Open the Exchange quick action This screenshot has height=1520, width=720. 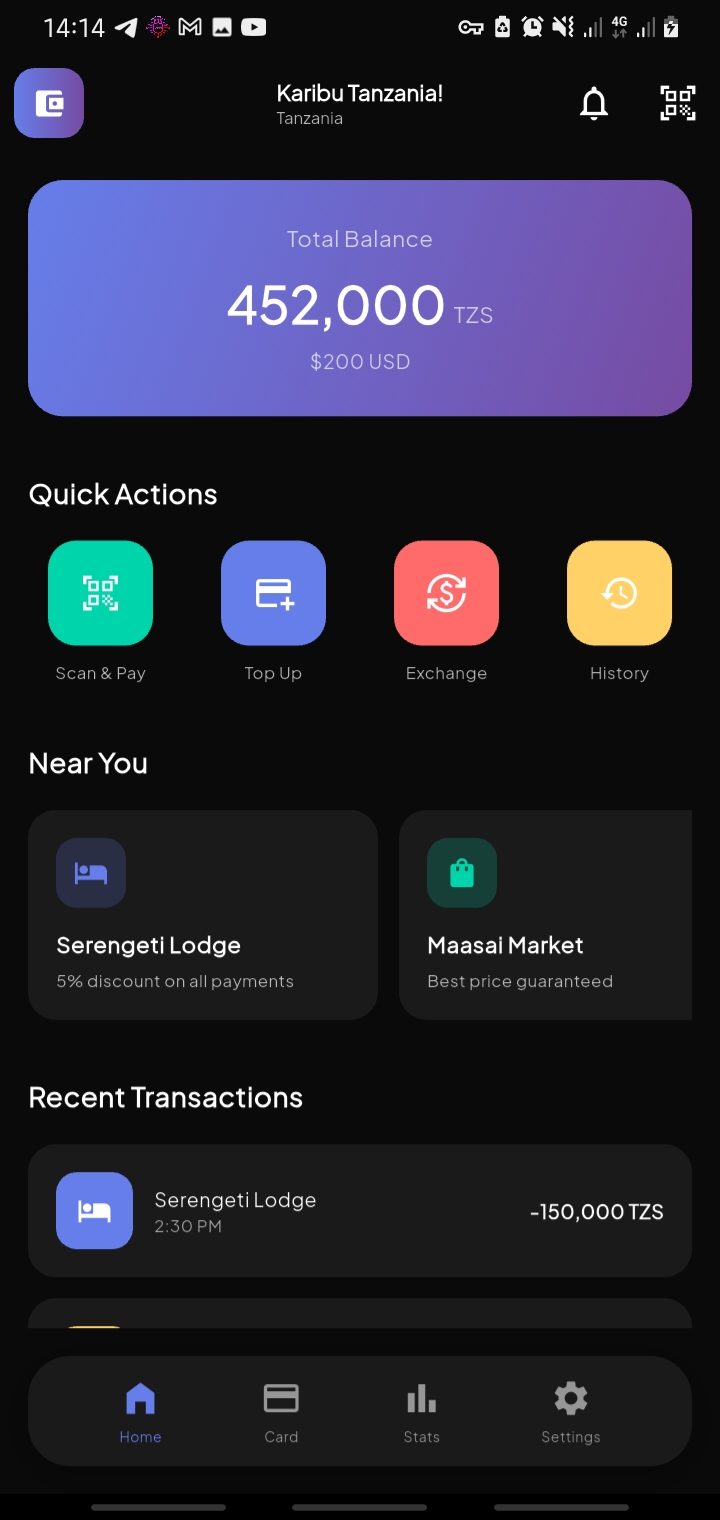(x=446, y=594)
